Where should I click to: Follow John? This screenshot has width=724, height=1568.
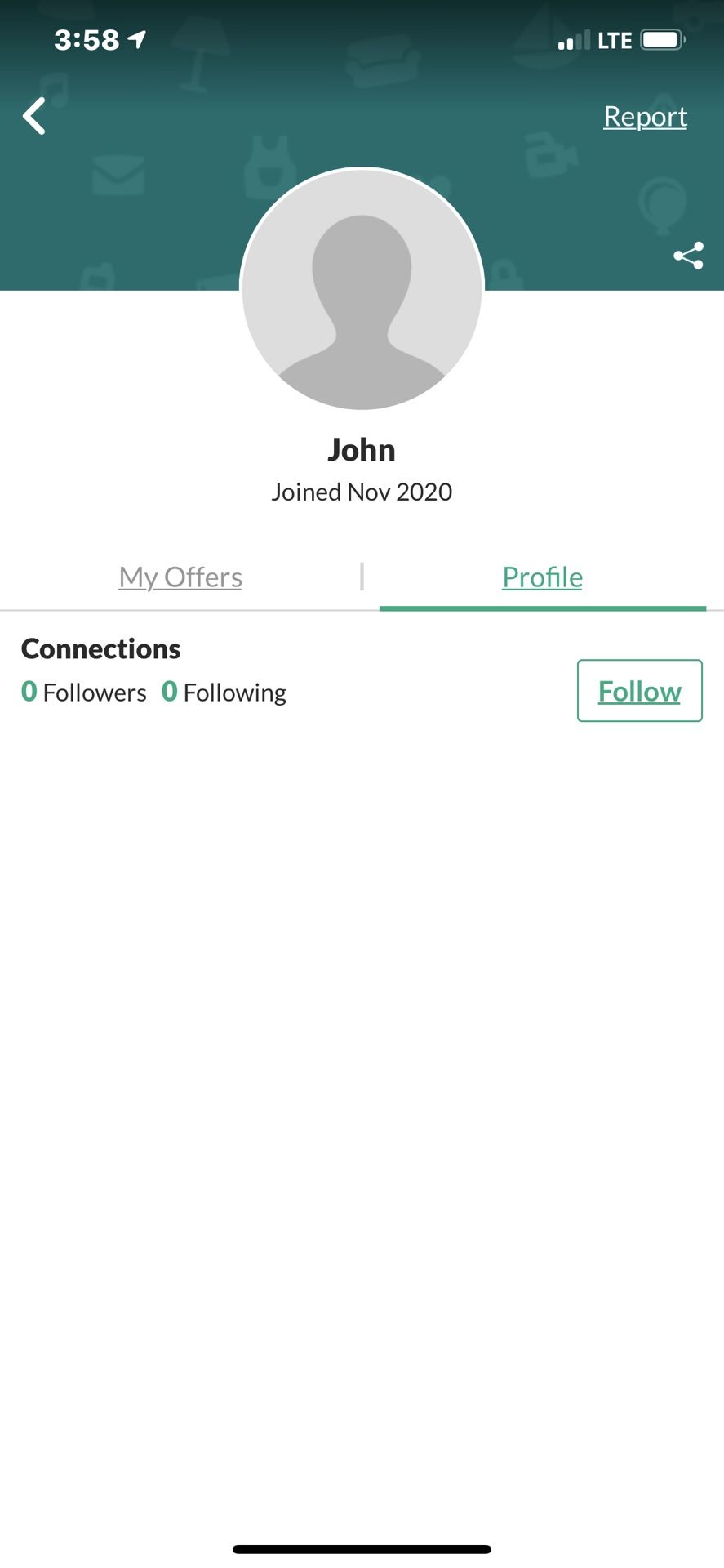639,691
